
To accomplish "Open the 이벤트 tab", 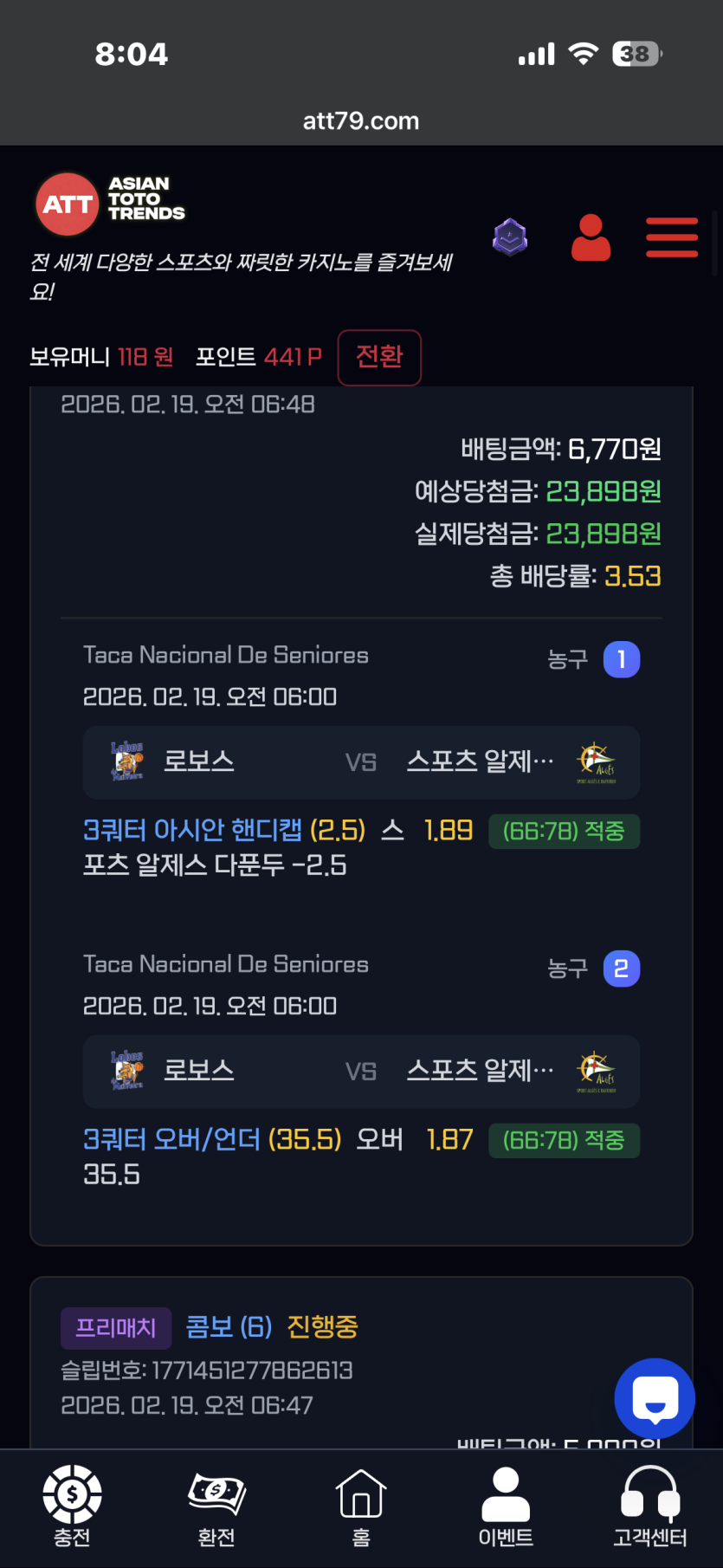I will (506, 1506).
